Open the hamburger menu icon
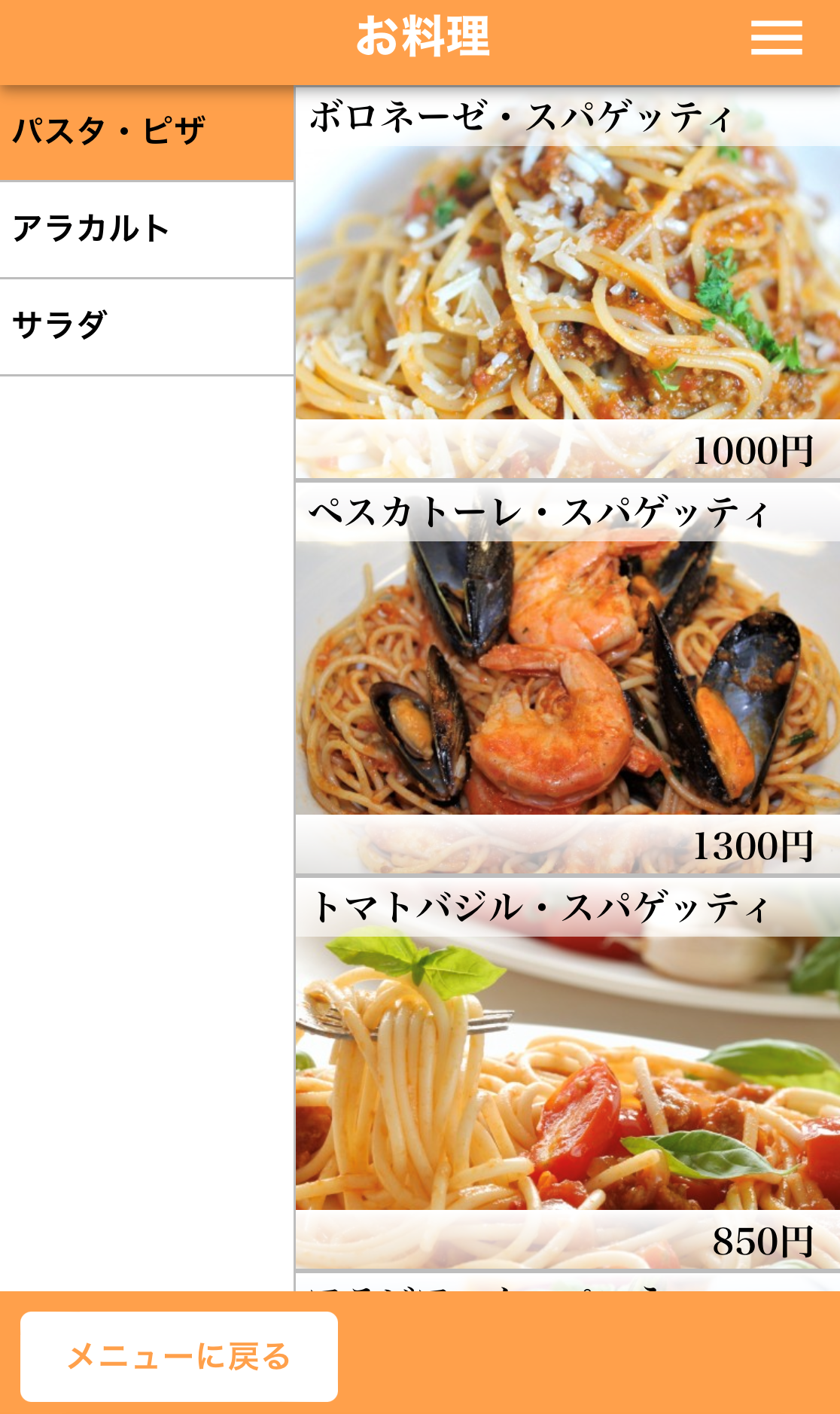840x1414 pixels. click(x=776, y=38)
